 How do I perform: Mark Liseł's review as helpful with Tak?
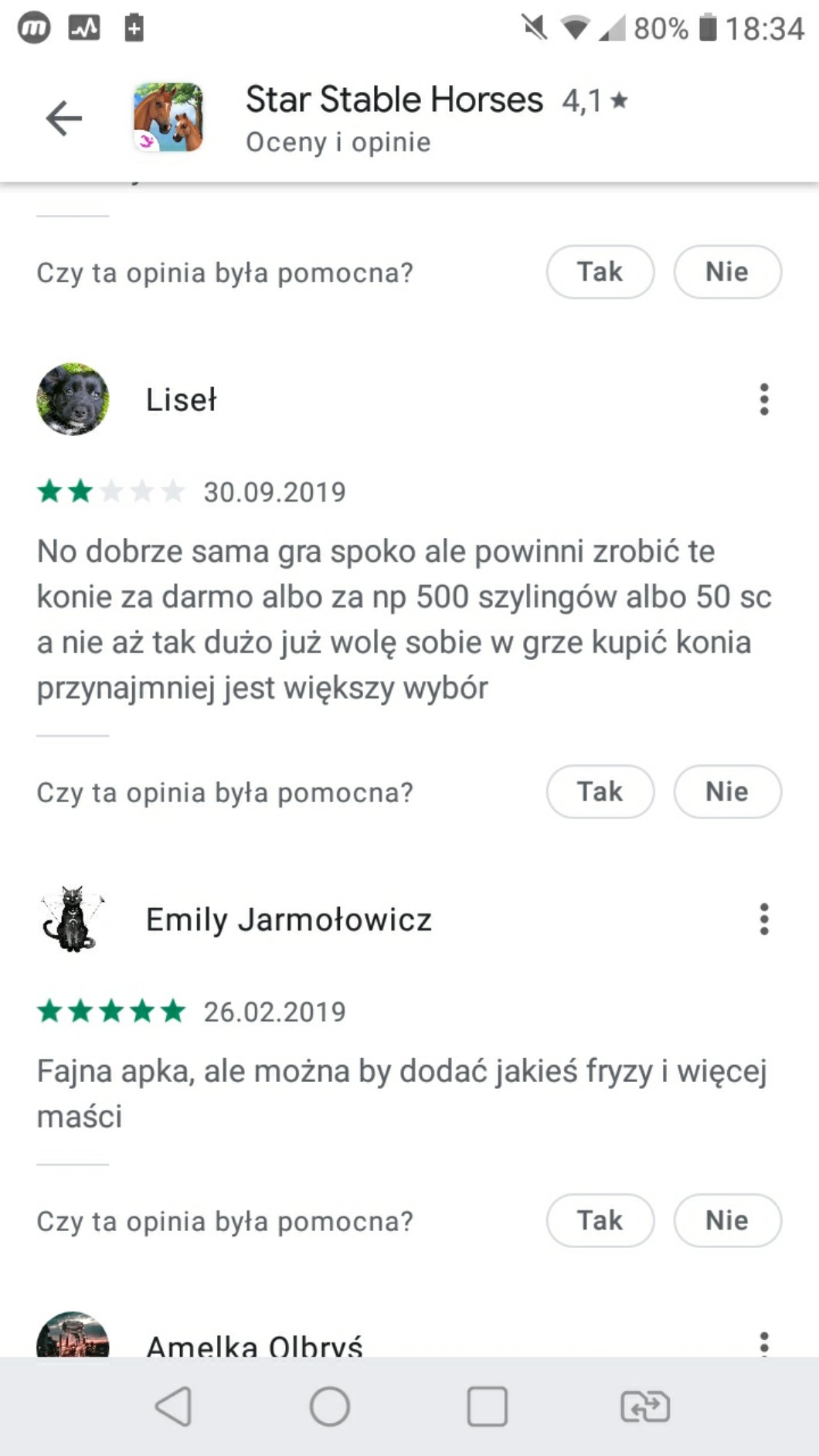click(600, 791)
